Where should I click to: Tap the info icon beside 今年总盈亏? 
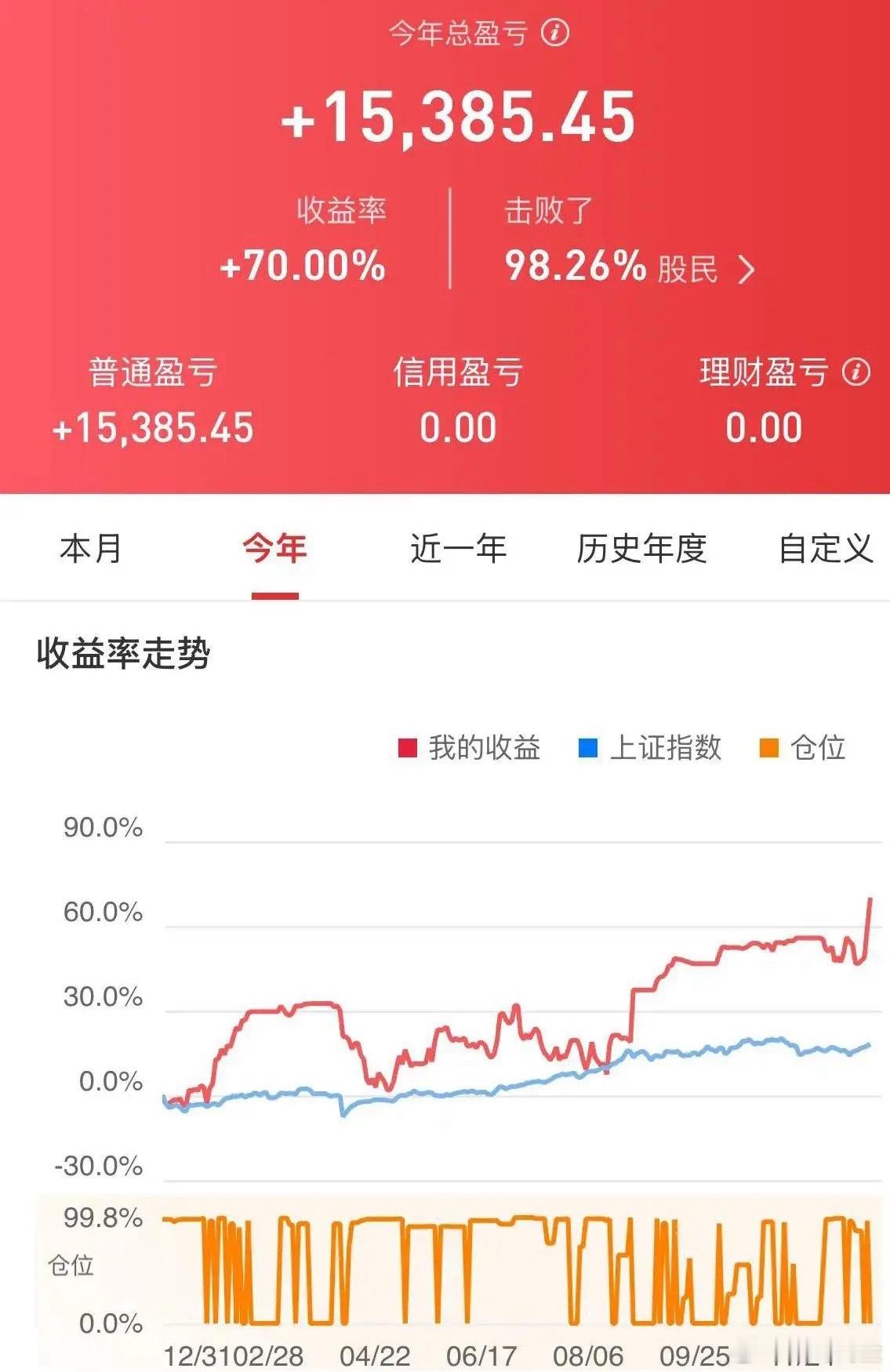(x=554, y=31)
